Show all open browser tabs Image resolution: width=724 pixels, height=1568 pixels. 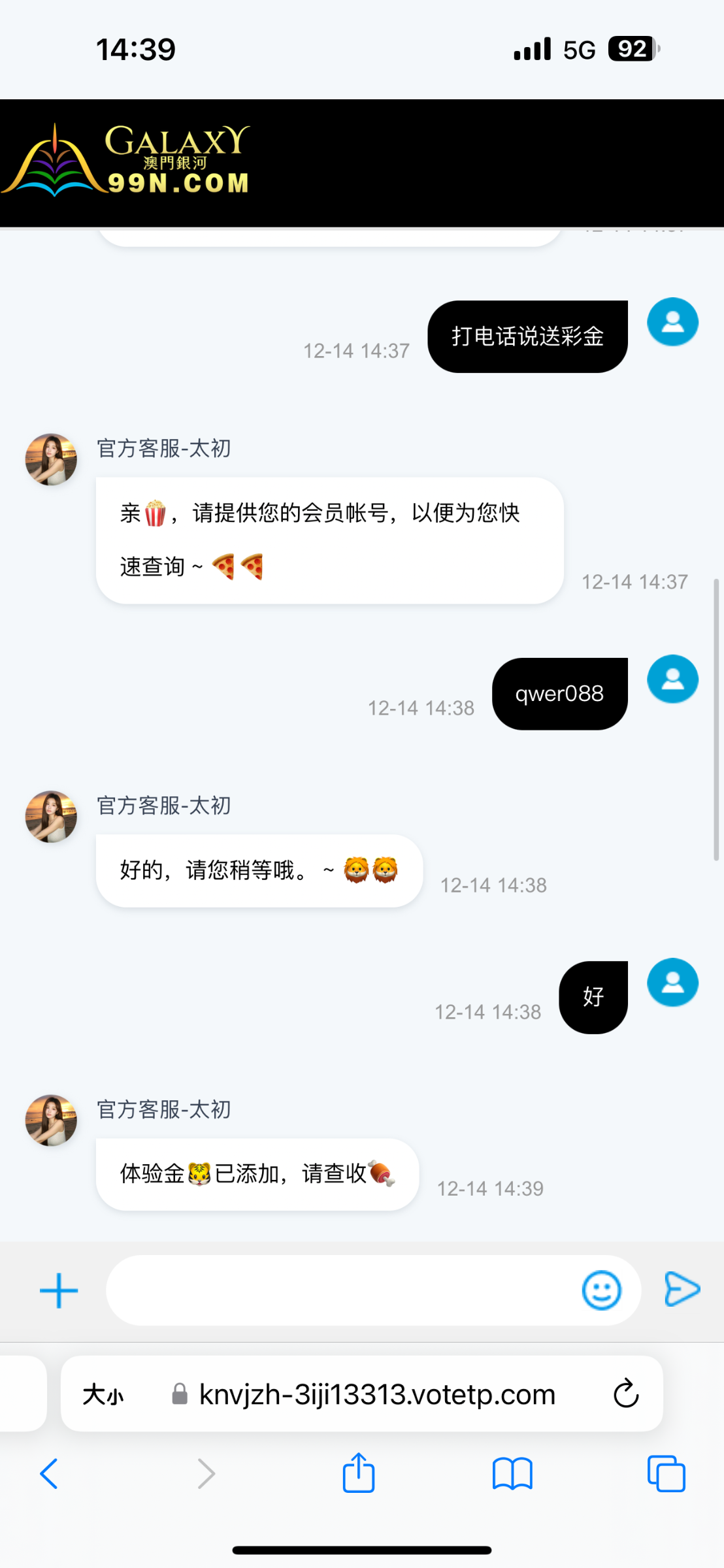tap(666, 1474)
